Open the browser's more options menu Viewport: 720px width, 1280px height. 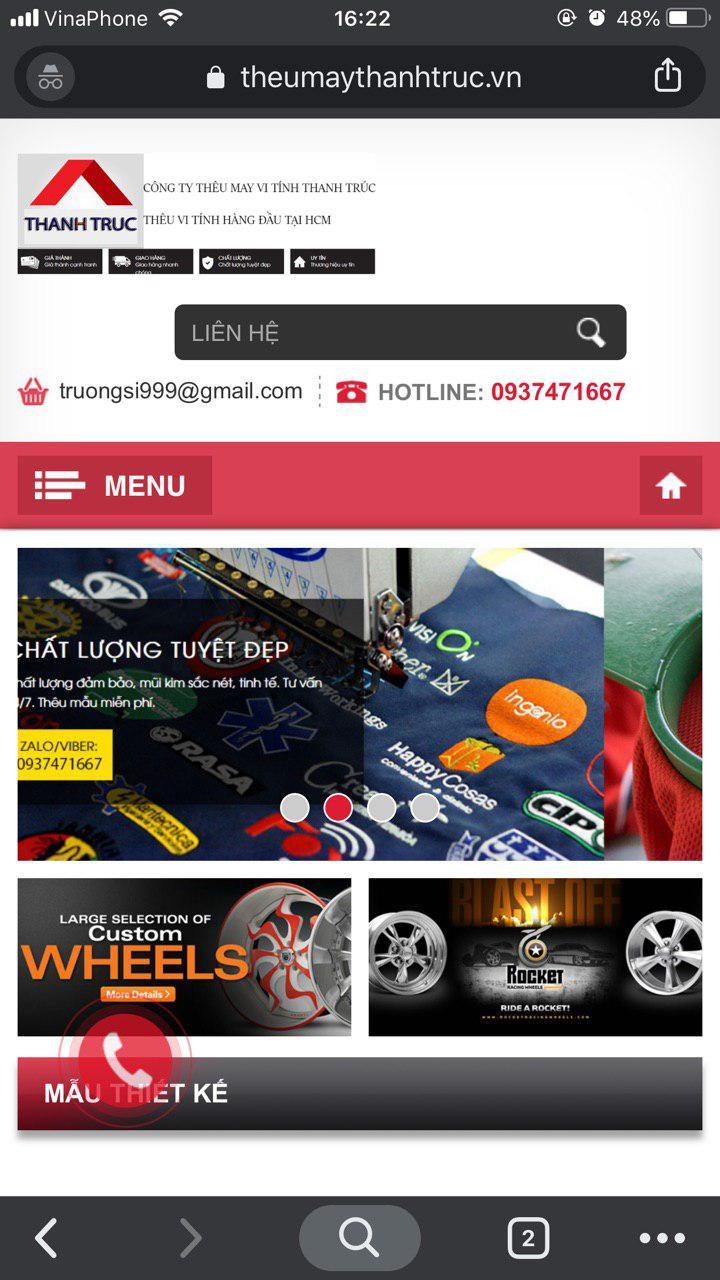[661, 1238]
